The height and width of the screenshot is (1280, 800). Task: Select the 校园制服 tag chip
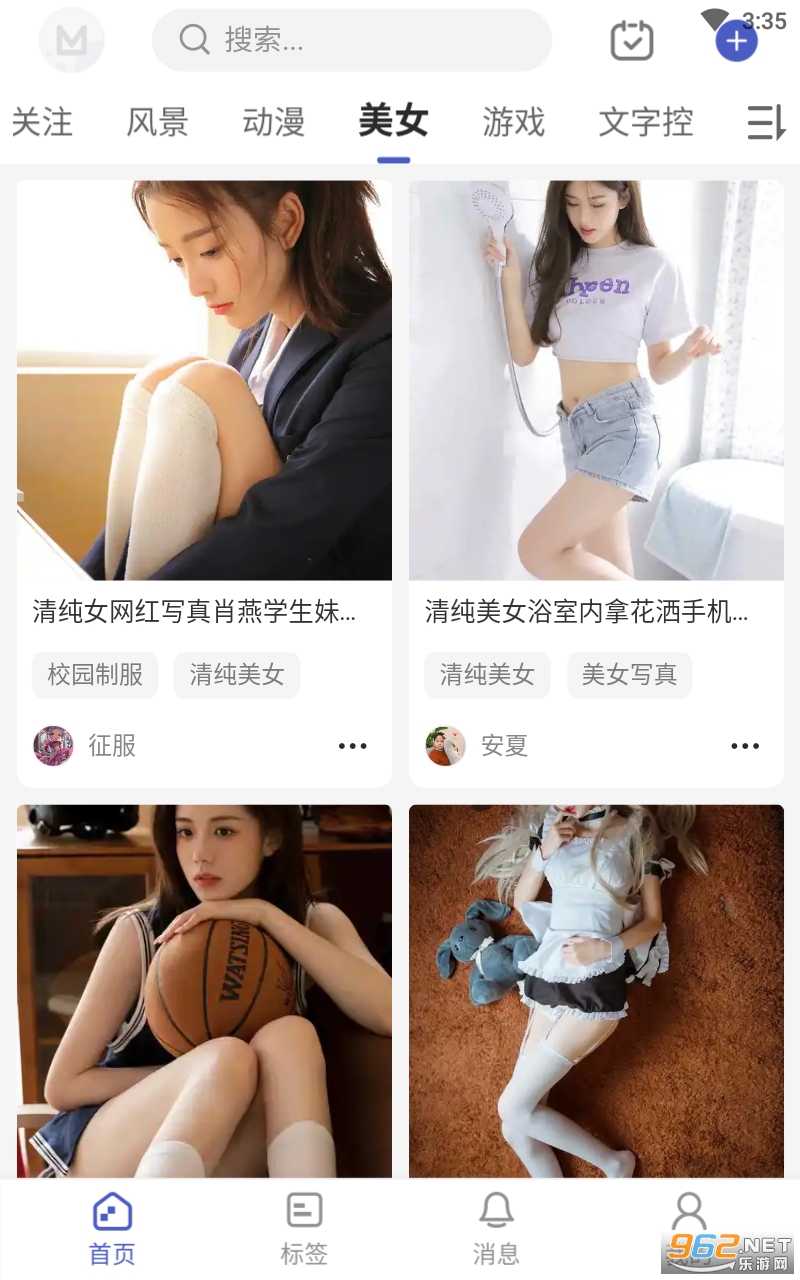tap(95, 675)
